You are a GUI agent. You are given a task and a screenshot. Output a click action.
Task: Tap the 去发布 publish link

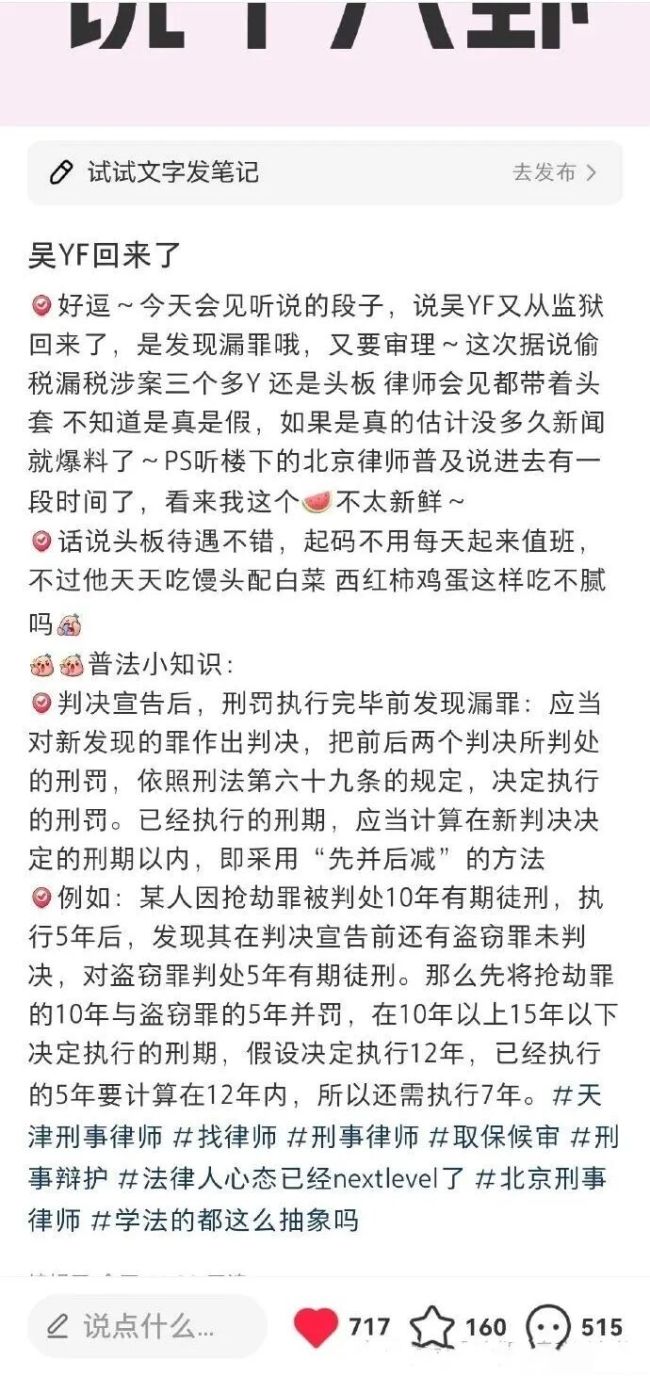click(x=554, y=173)
